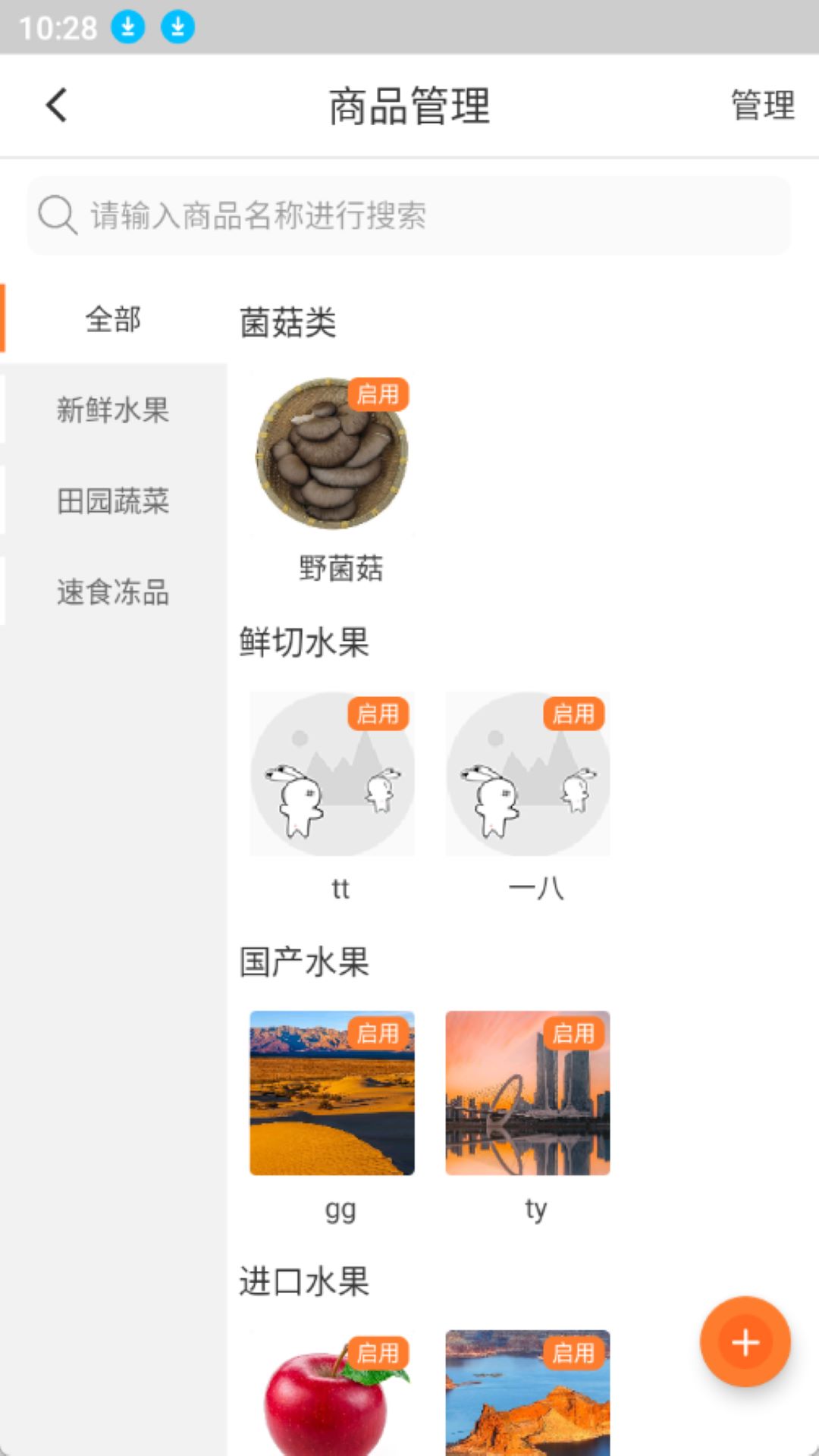Tap the back arrow to exit product management

click(55, 105)
